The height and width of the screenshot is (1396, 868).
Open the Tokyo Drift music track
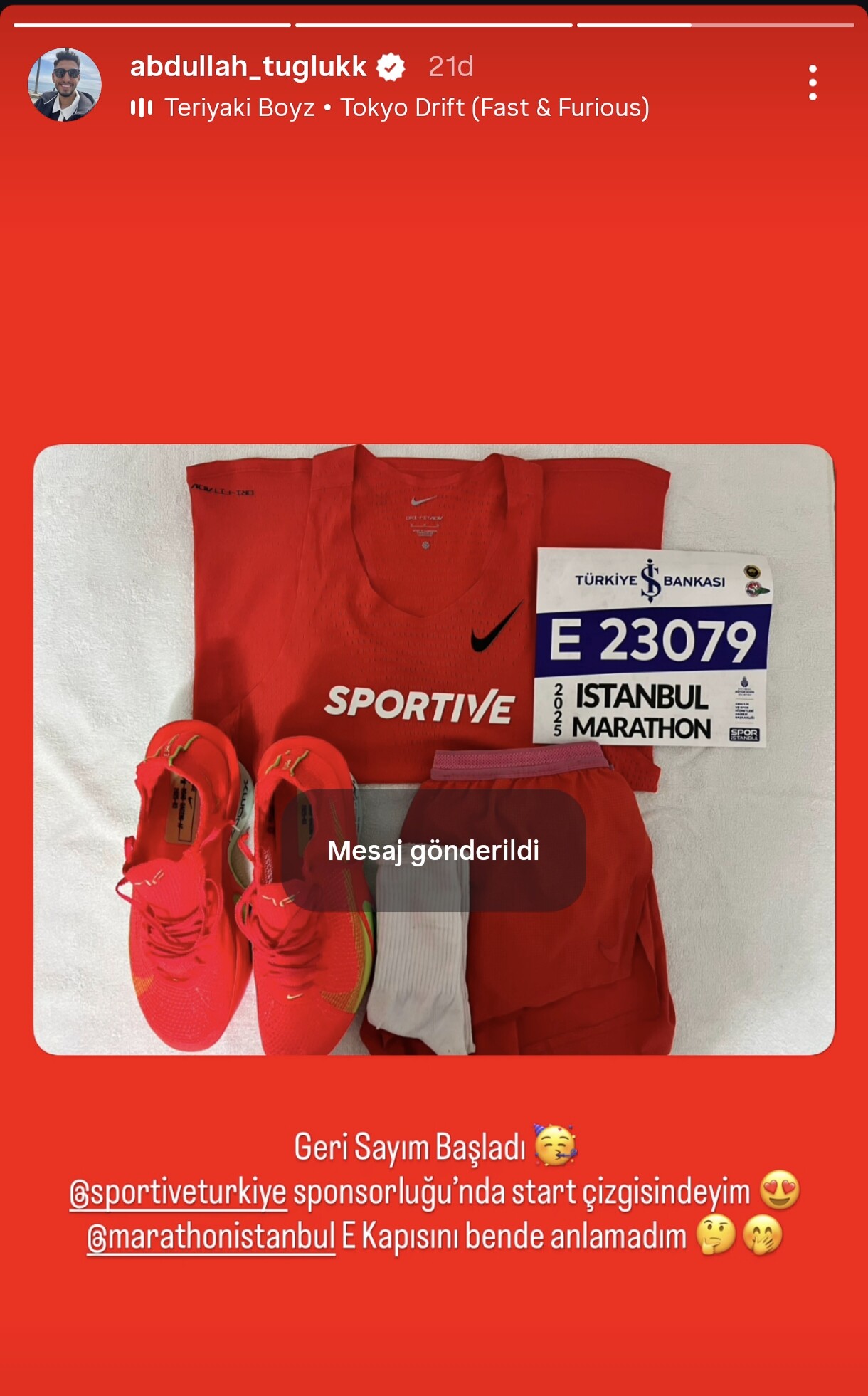coord(406,107)
